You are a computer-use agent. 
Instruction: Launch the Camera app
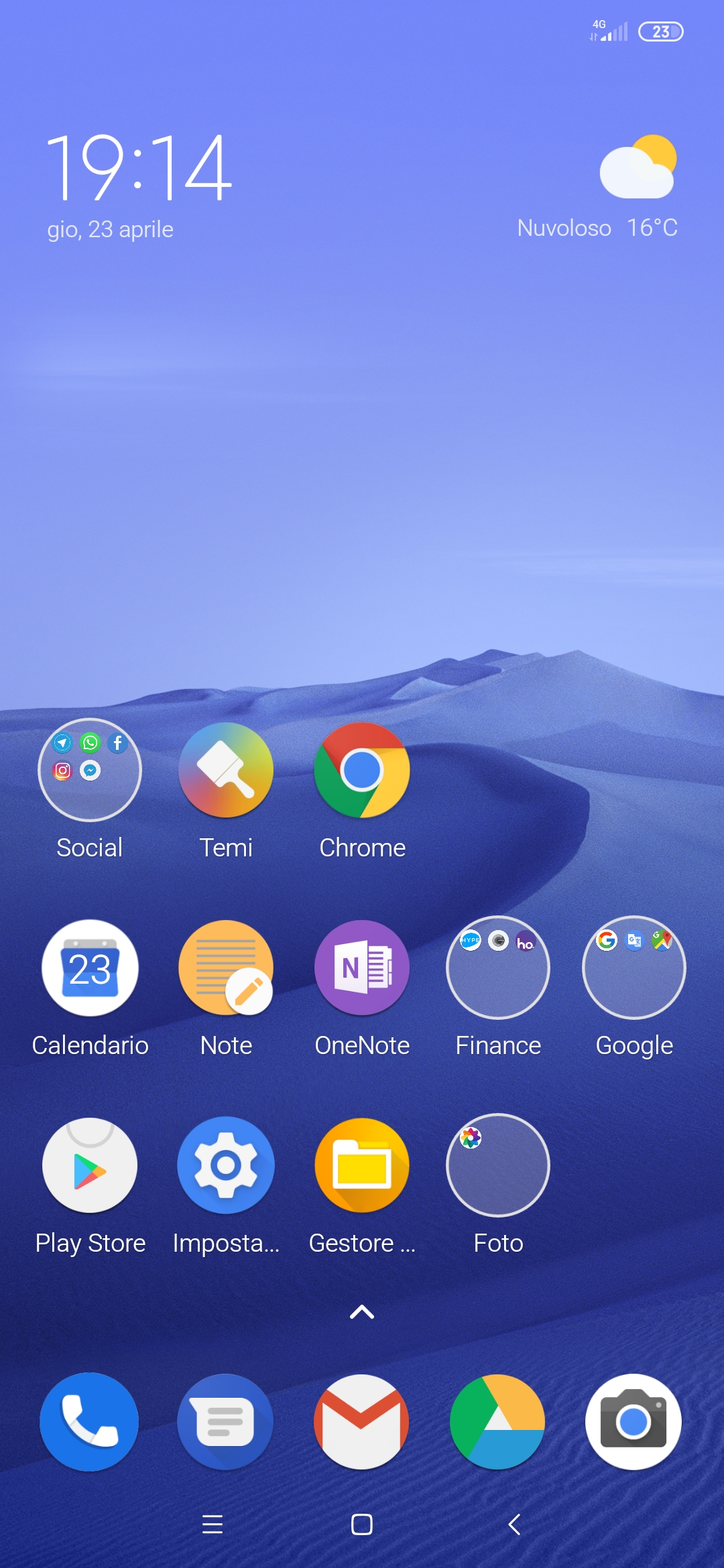[x=634, y=1422]
